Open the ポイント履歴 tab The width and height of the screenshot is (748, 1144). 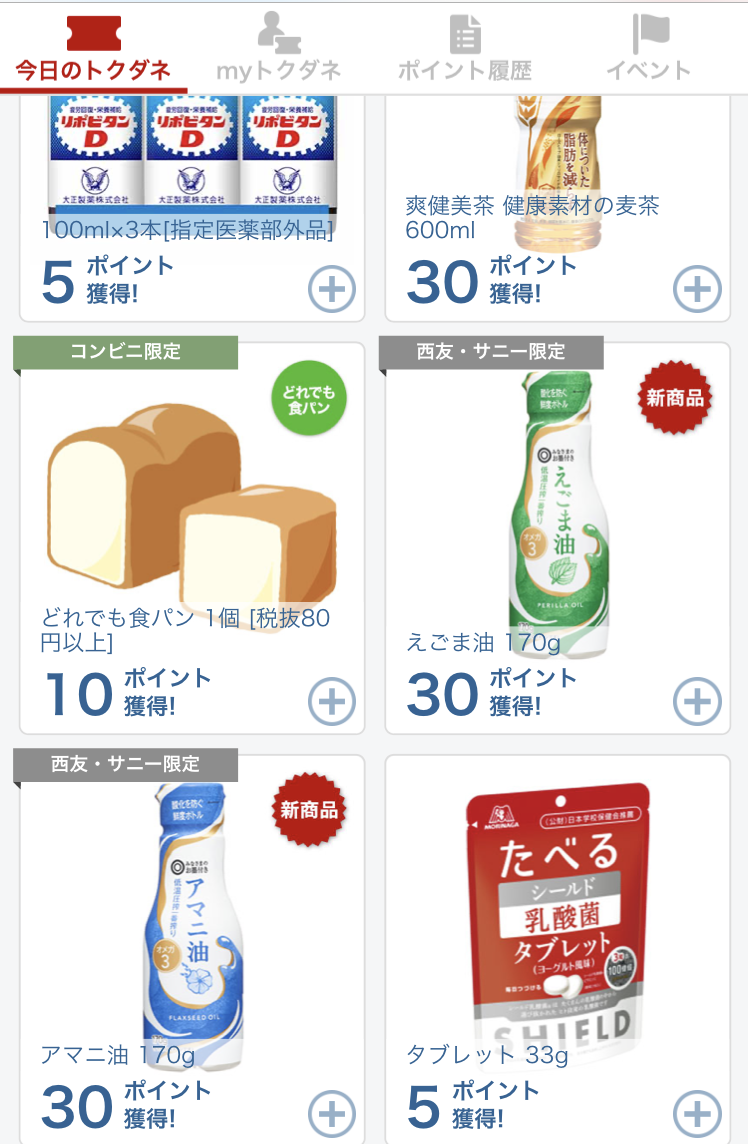pos(464,48)
